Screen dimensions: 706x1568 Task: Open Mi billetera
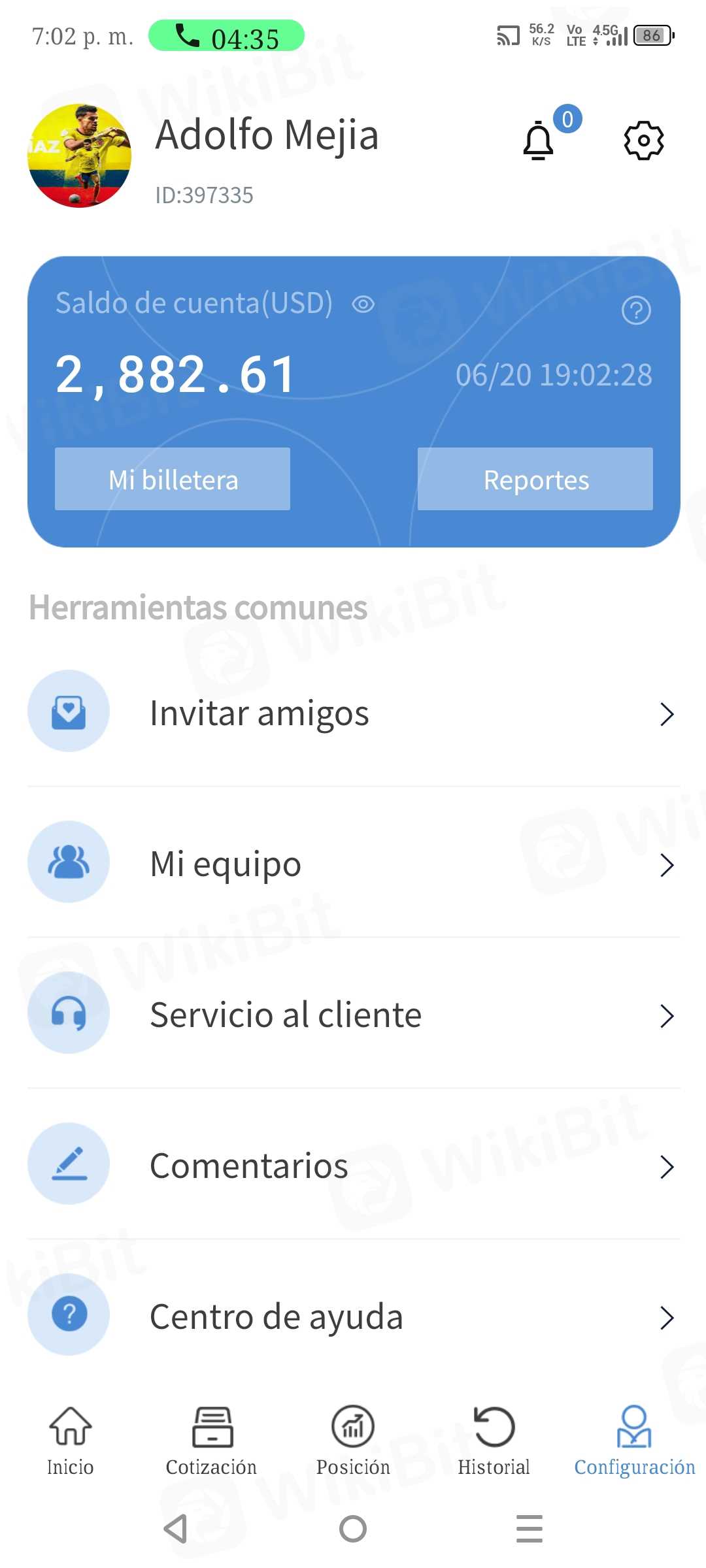pos(173,479)
